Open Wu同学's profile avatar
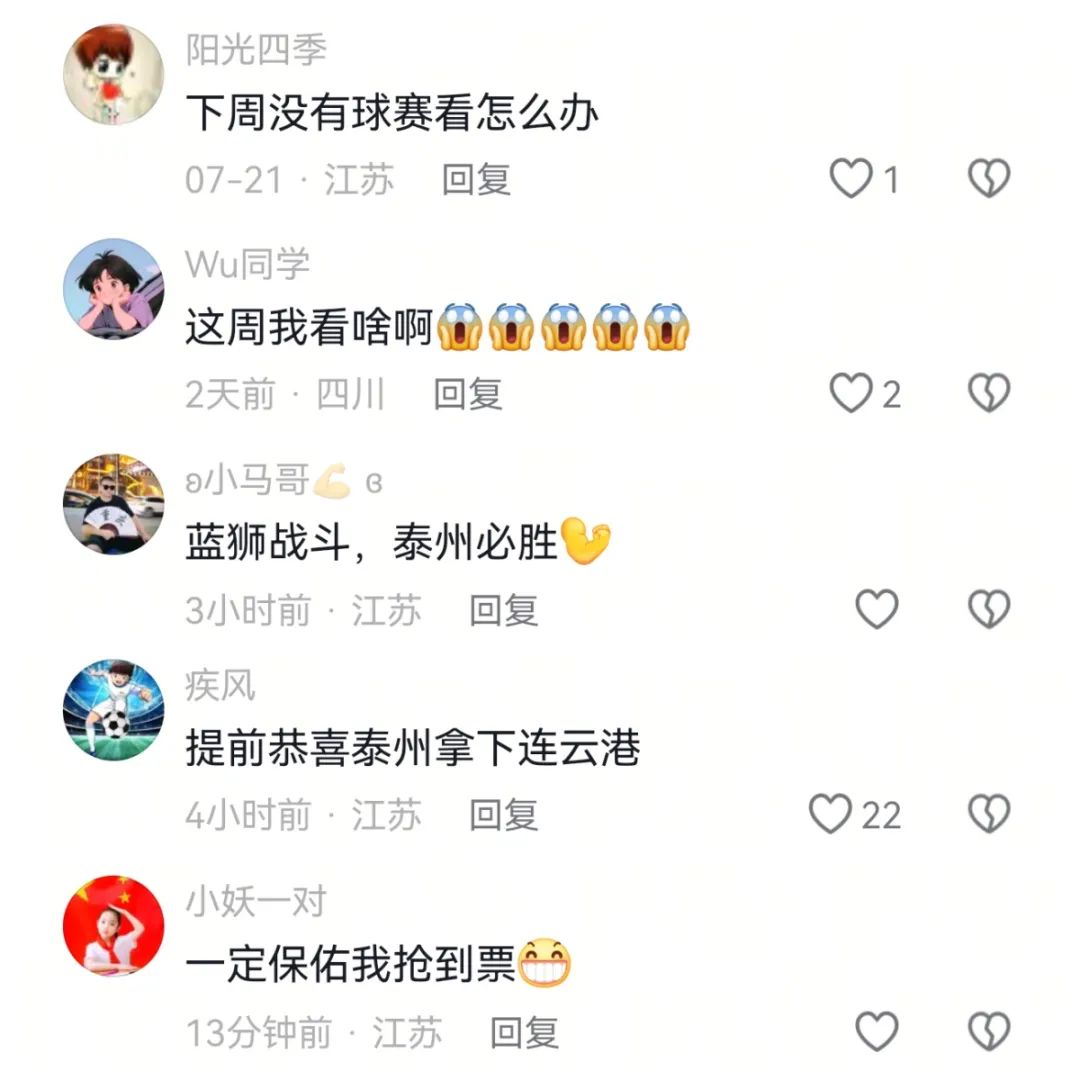This screenshot has height=1080, width=1080. pyautogui.click(x=113, y=288)
